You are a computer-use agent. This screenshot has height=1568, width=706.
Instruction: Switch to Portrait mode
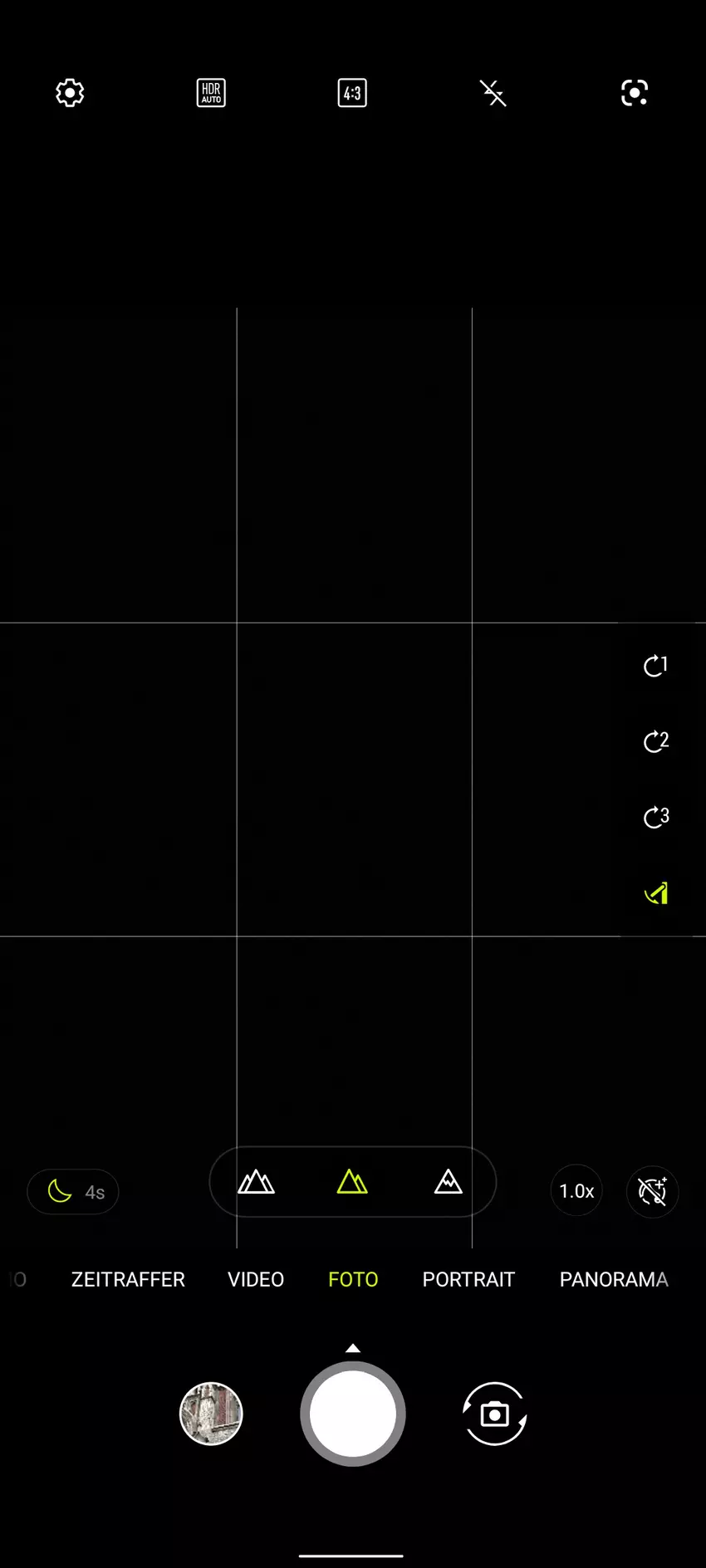[x=468, y=1279]
